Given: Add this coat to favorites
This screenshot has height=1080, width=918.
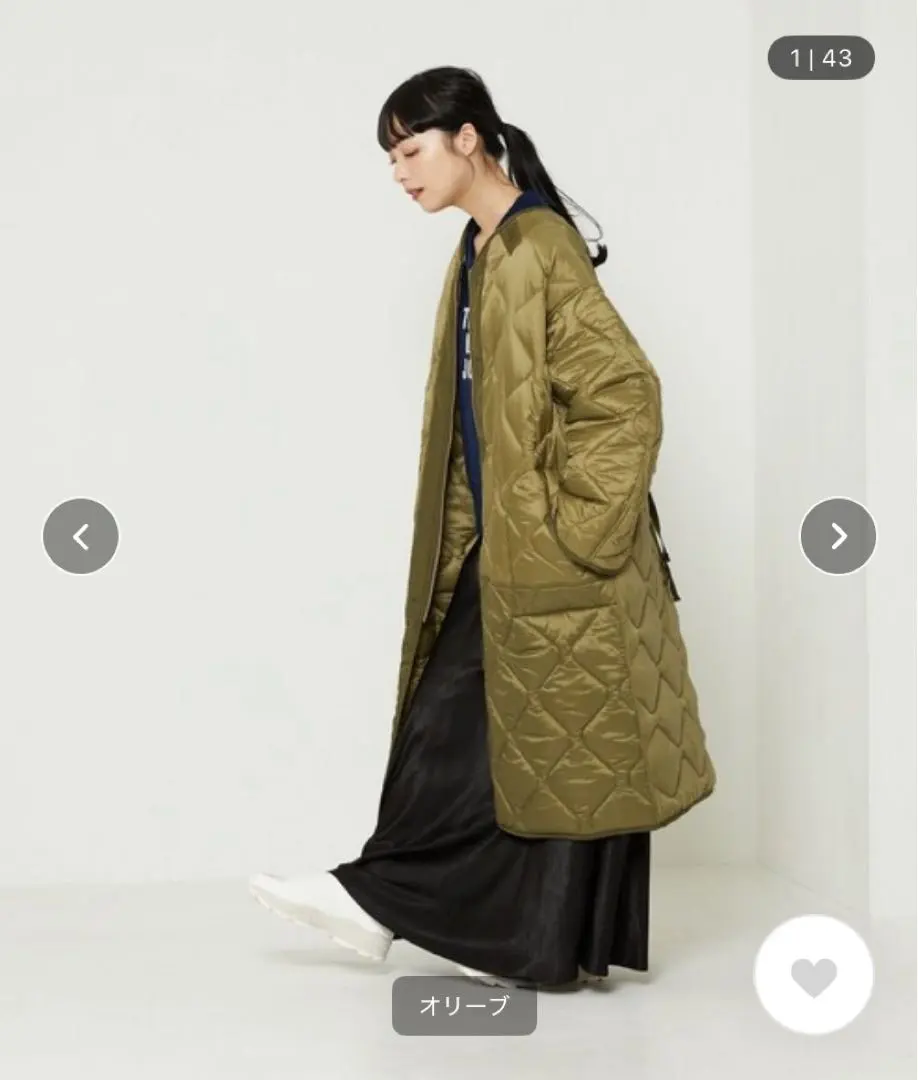Looking at the screenshot, I should [813, 975].
